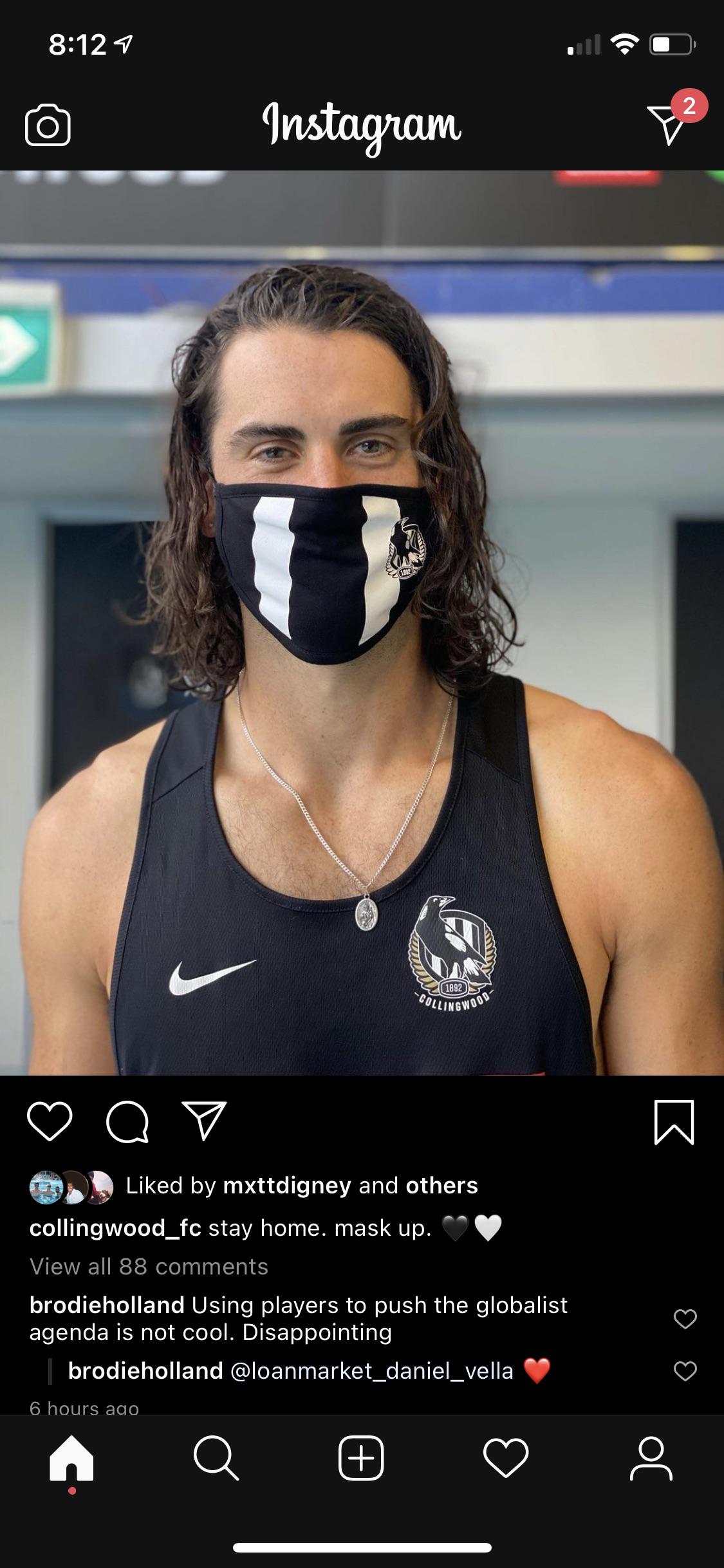
Task: Like brodieholland's reply mentioning loanmarket_daniel_vella
Action: coord(685,1371)
